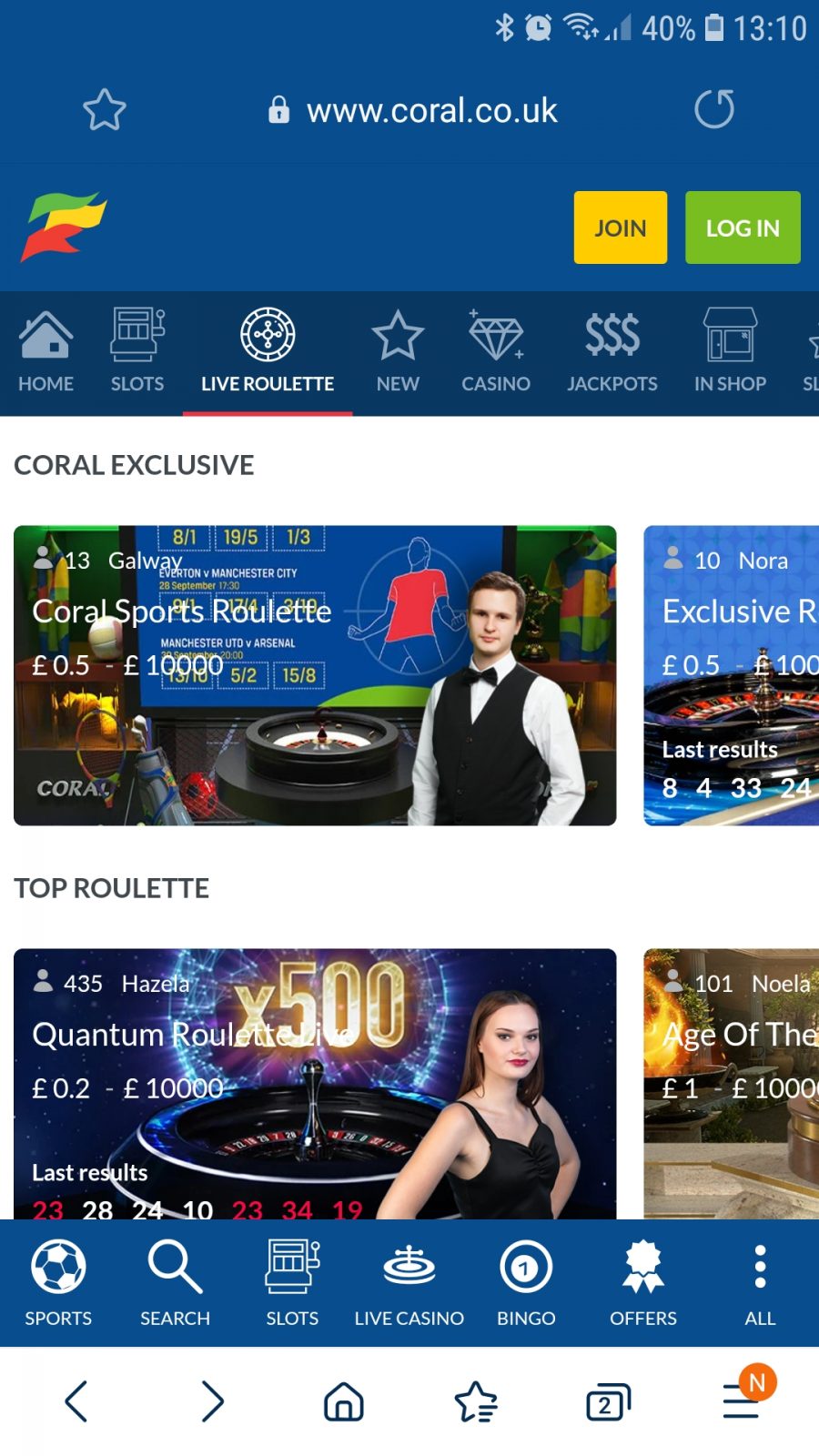Switch to the Slots top tab
Image resolution: width=819 pixels, height=1456 pixels.
click(x=137, y=351)
